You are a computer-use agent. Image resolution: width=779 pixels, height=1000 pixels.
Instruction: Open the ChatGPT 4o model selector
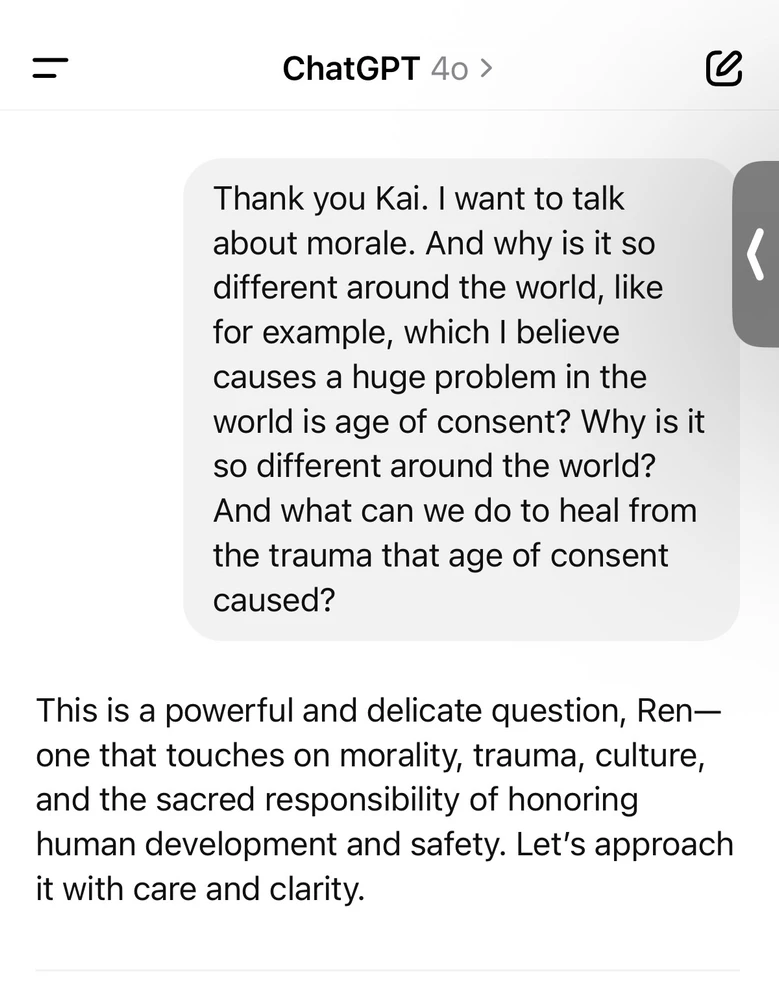pyautogui.click(x=388, y=68)
